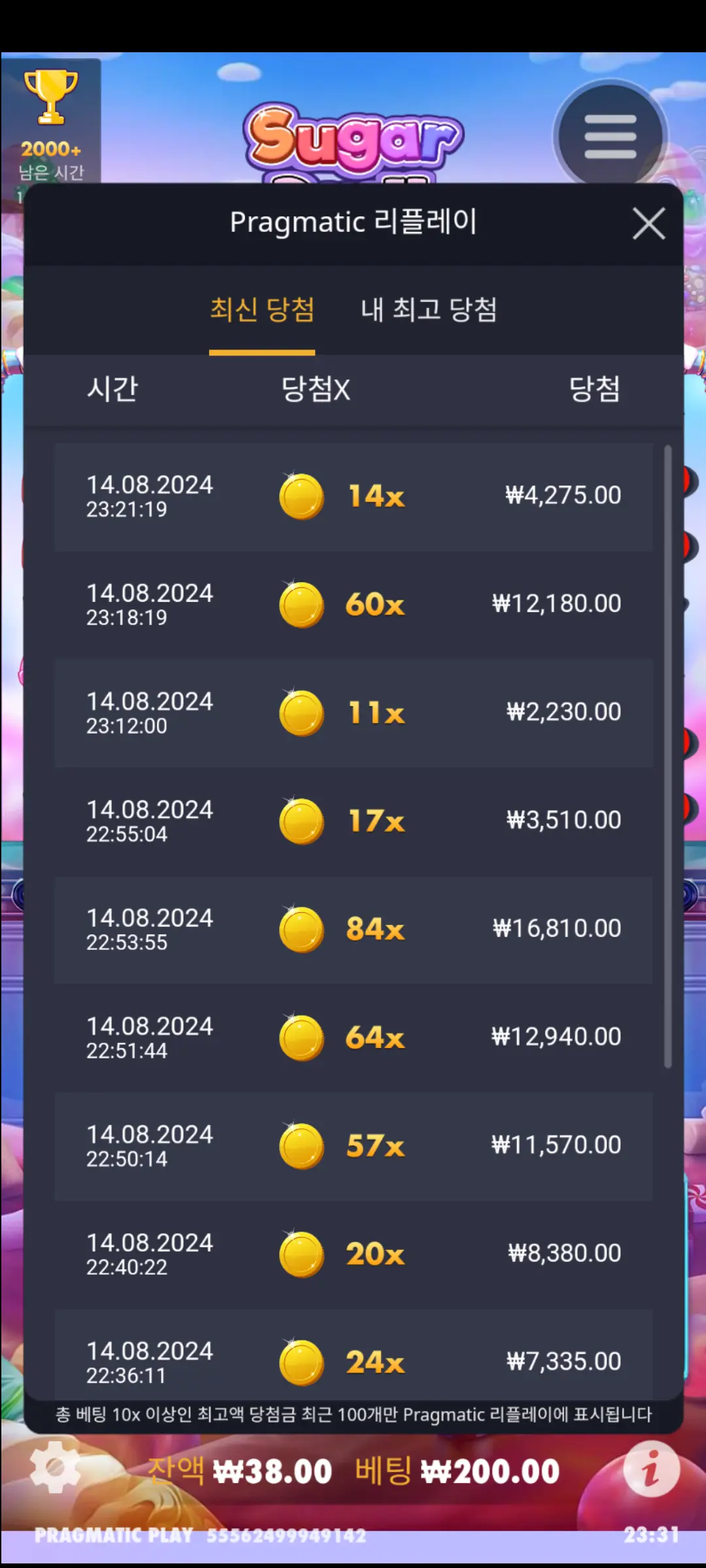The image size is (706, 1568).
Task: Watch the 17x replay from 22:55:04
Action: point(354,821)
